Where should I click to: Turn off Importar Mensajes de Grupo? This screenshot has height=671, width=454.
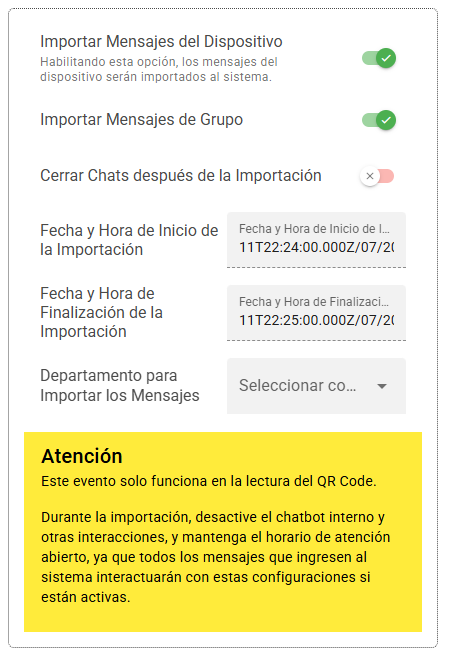coord(379,120)
